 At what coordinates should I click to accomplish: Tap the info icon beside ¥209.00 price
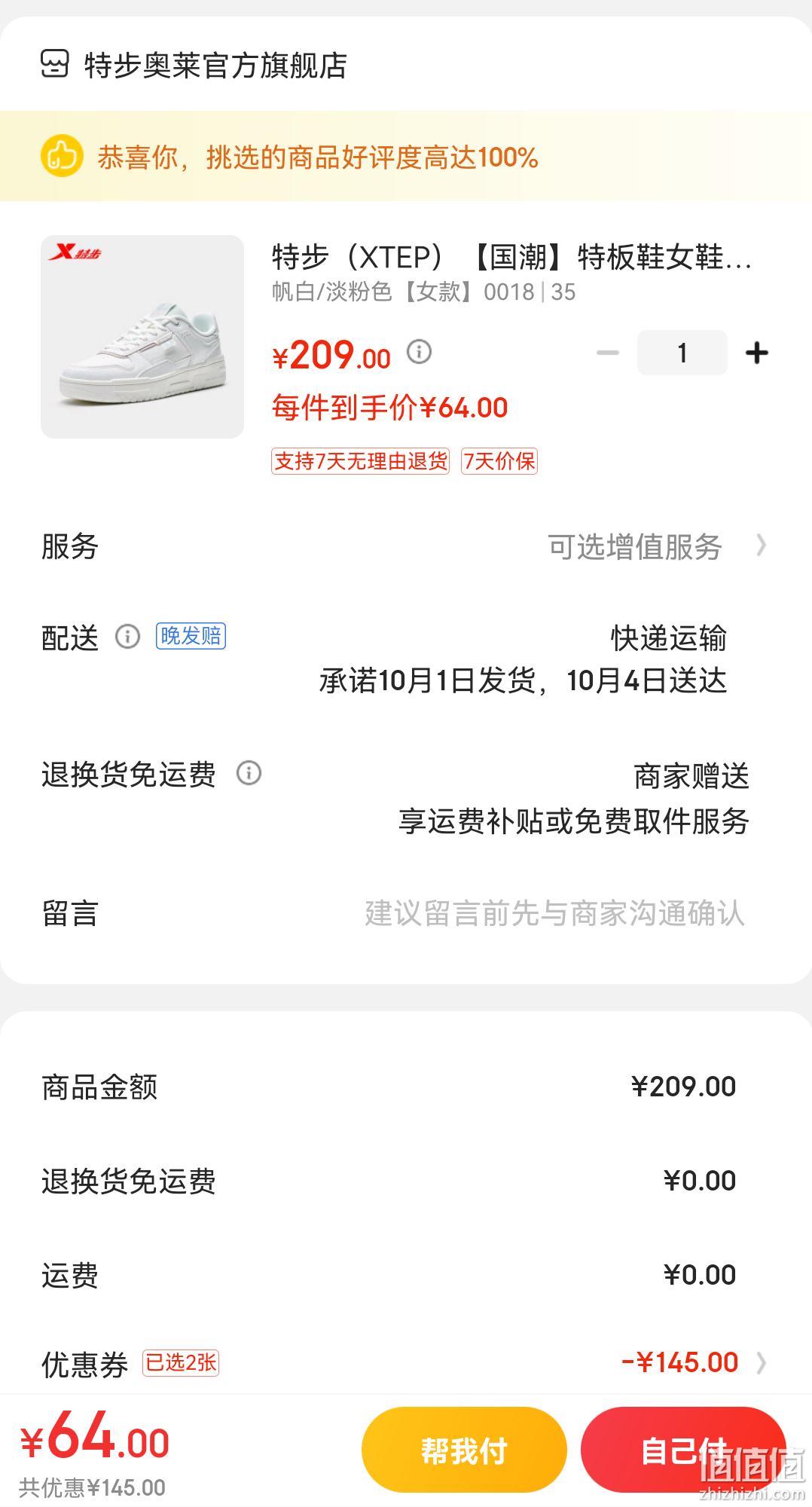(x=420, y=352)
